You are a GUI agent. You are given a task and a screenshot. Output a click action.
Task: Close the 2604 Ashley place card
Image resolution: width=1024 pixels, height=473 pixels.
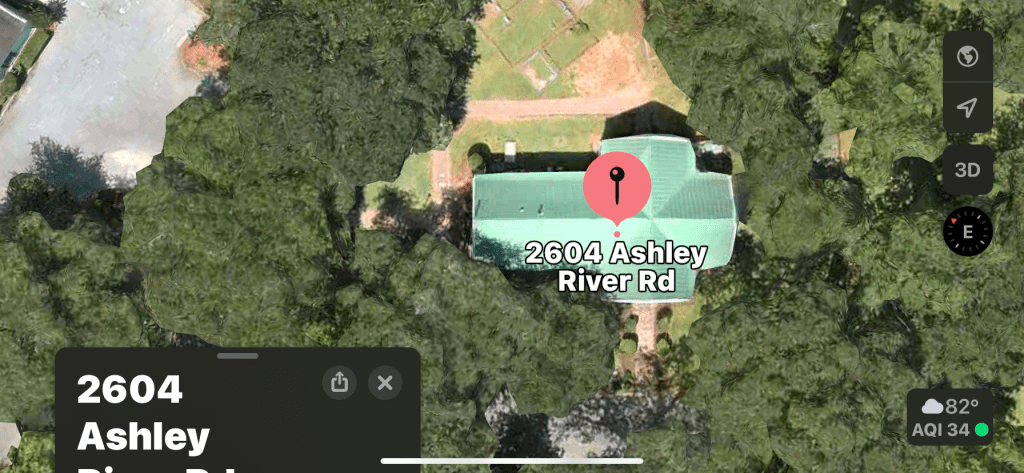tap(385, 382)
